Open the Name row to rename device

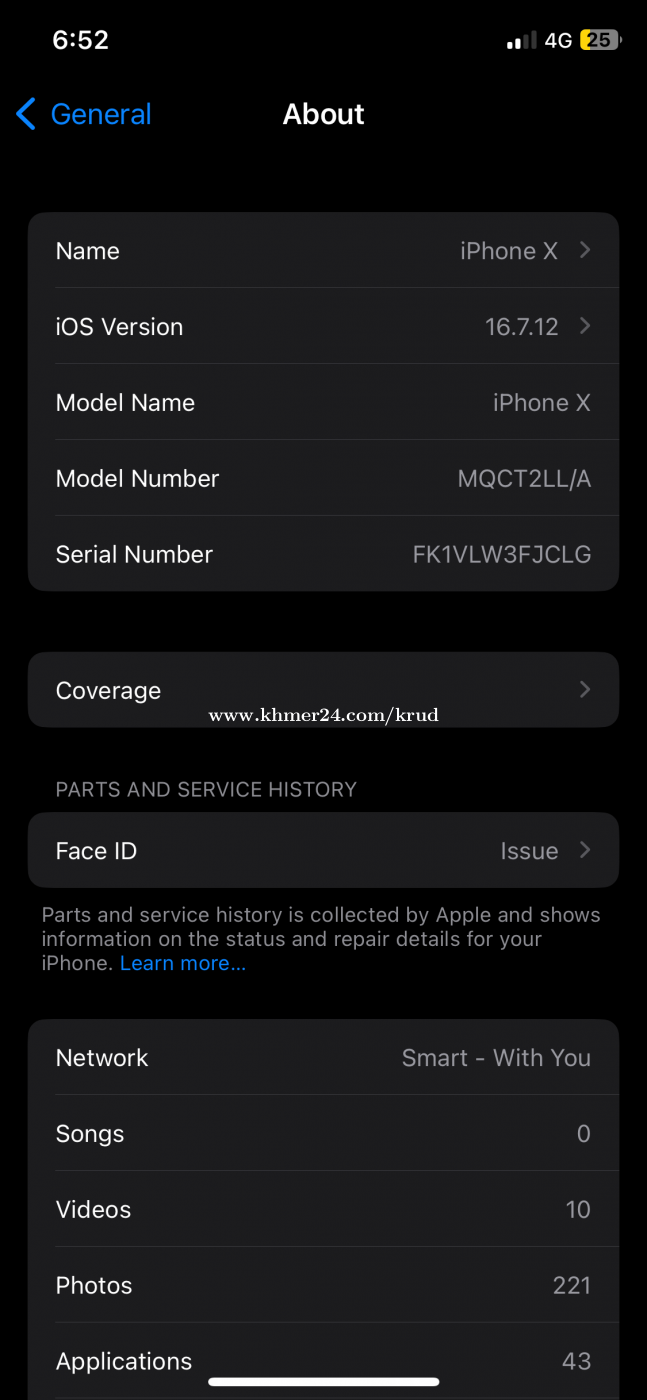323,251
